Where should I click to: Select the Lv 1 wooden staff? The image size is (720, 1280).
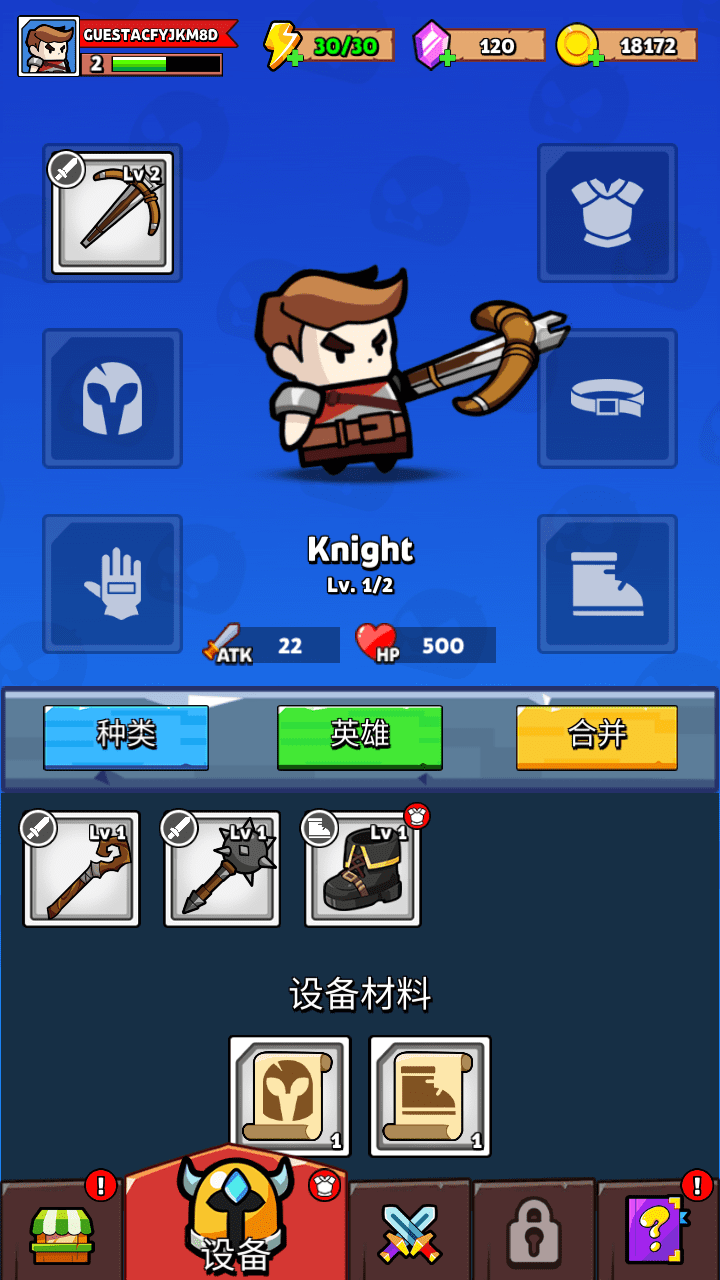82,869
